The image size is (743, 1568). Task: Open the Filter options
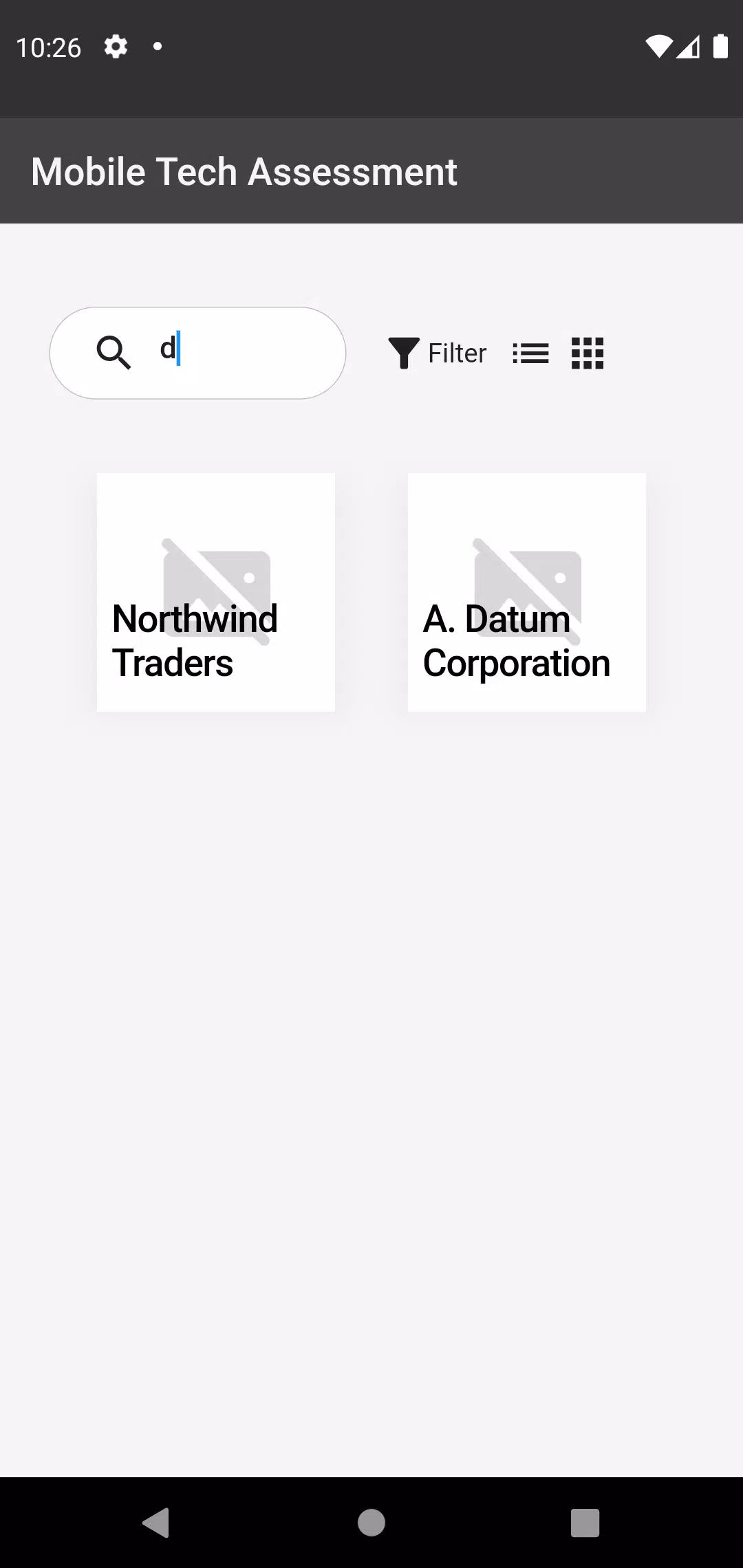(438, 353)
